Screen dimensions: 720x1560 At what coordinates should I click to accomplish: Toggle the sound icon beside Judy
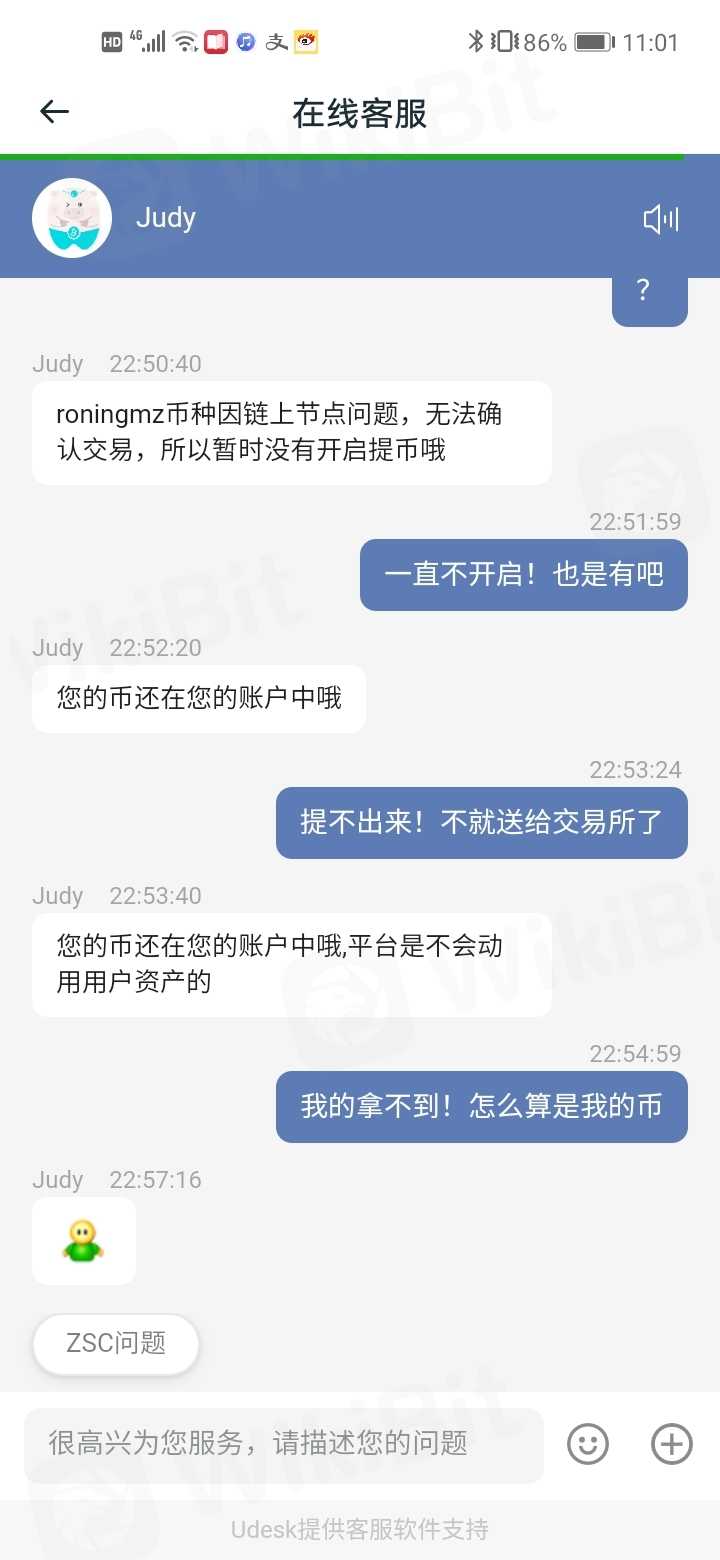click(x=661, y=219)
